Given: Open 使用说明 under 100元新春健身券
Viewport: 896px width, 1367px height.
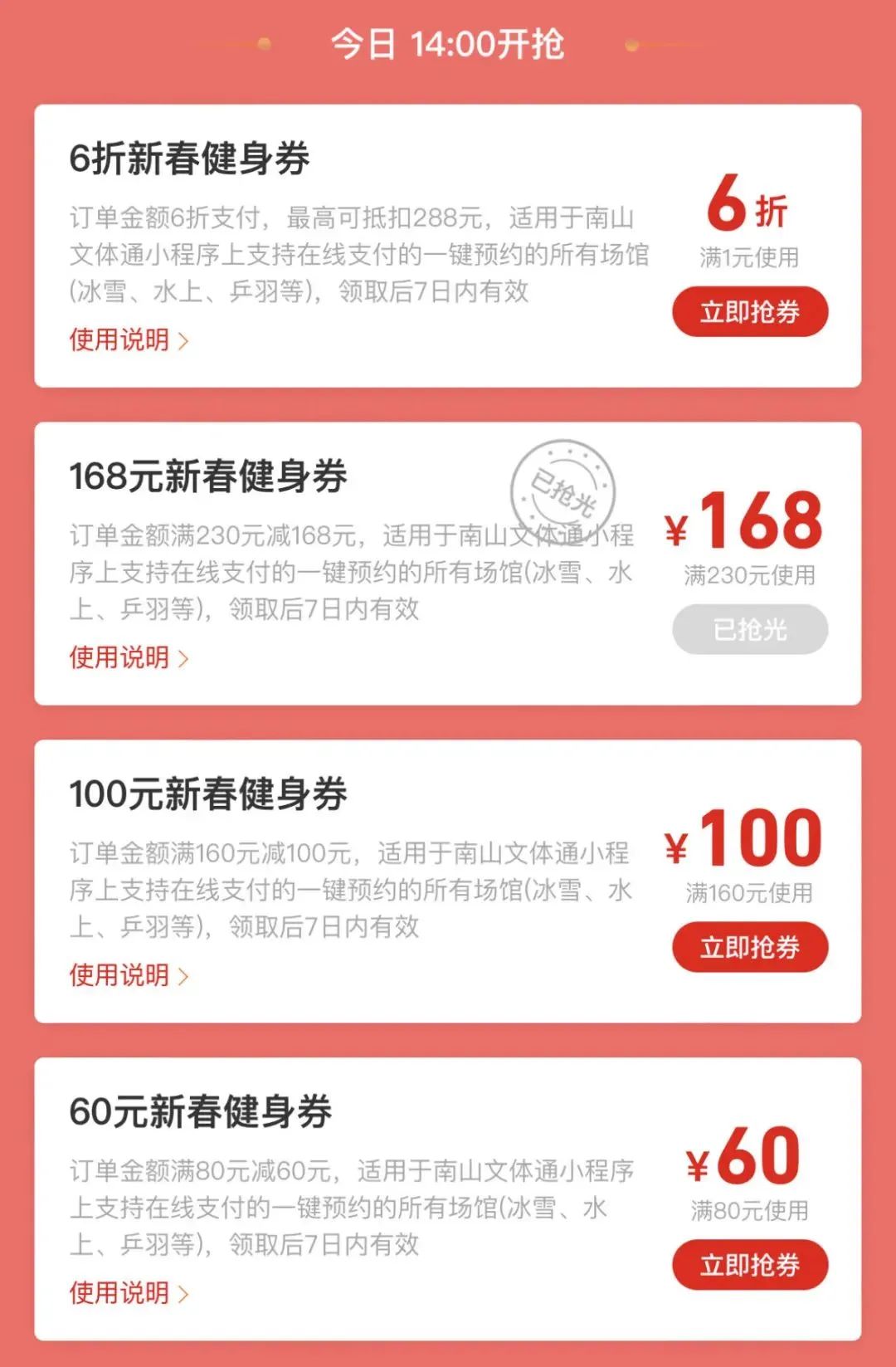Looking at the screenshot, I should (x=129, y=975).
